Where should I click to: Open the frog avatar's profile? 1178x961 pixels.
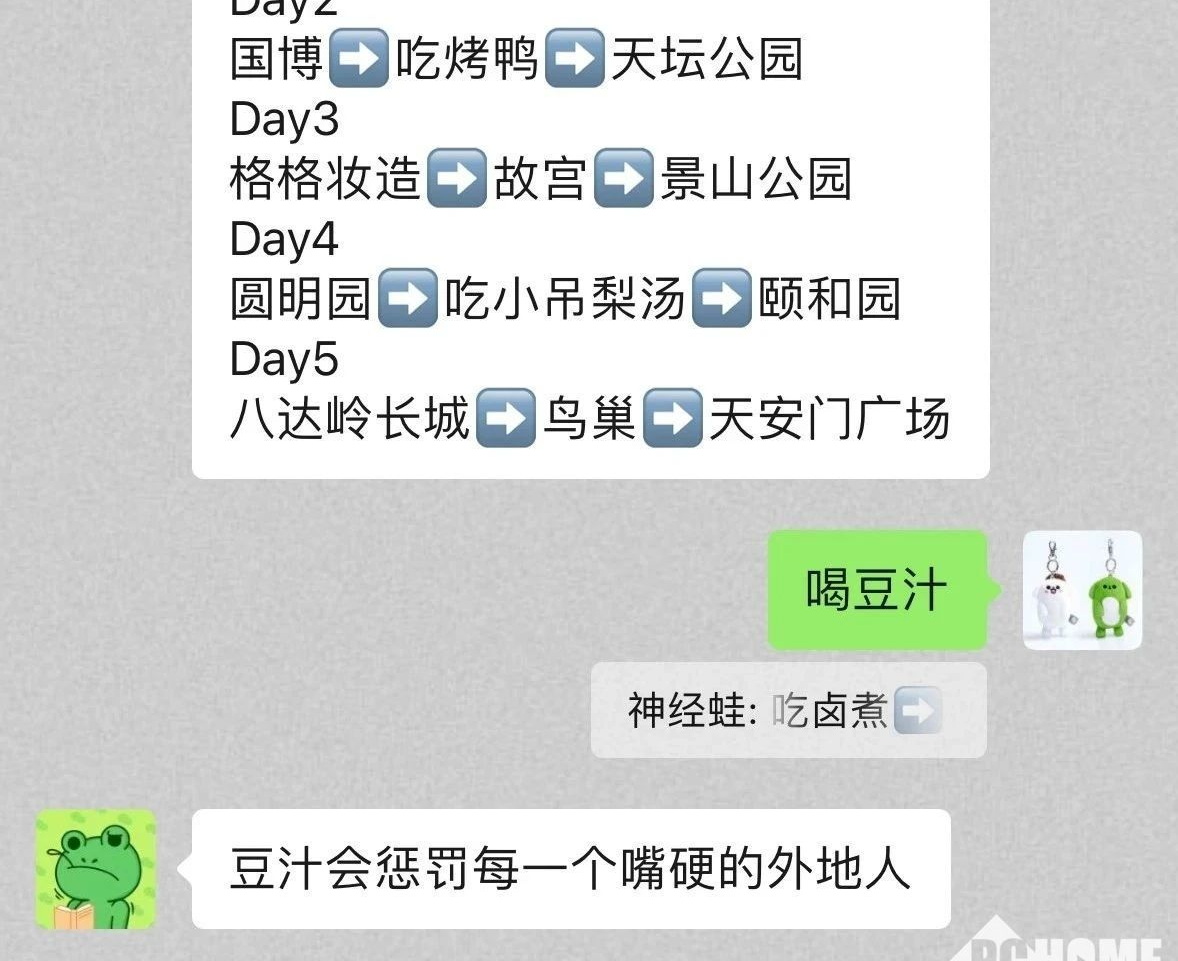click(x=96, y=869)
